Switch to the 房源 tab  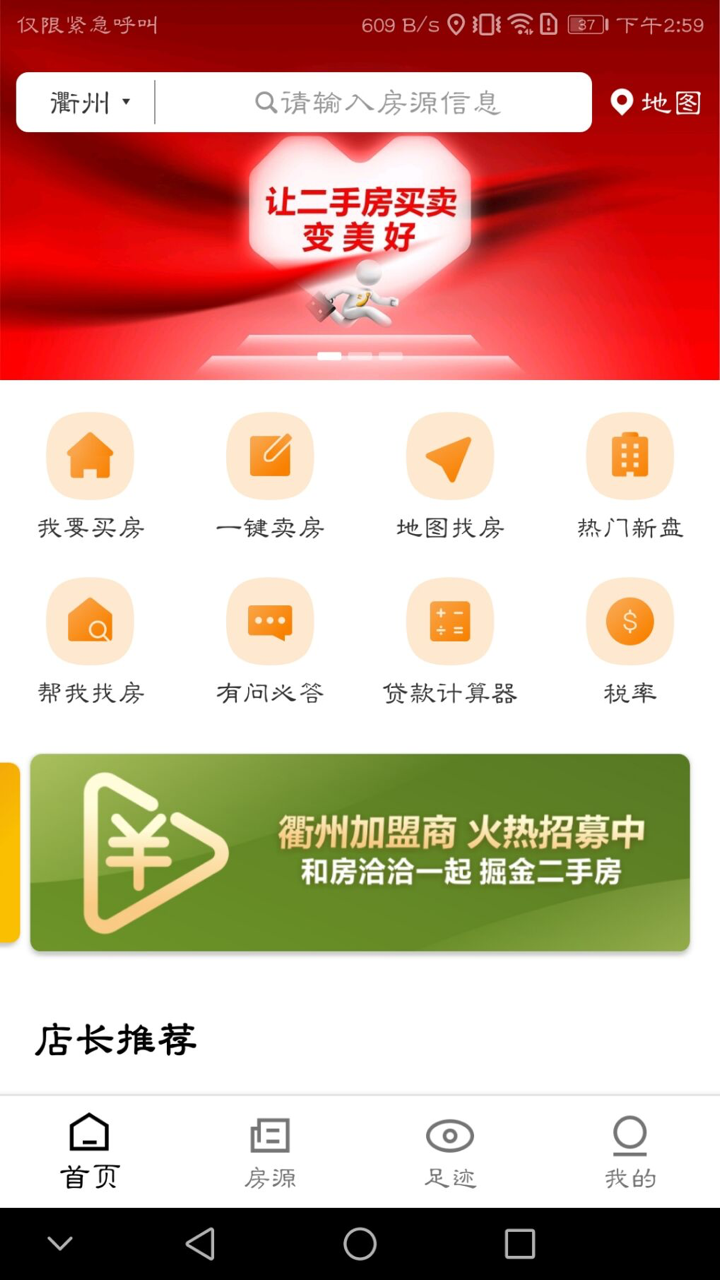click(x=270, y=1152)
